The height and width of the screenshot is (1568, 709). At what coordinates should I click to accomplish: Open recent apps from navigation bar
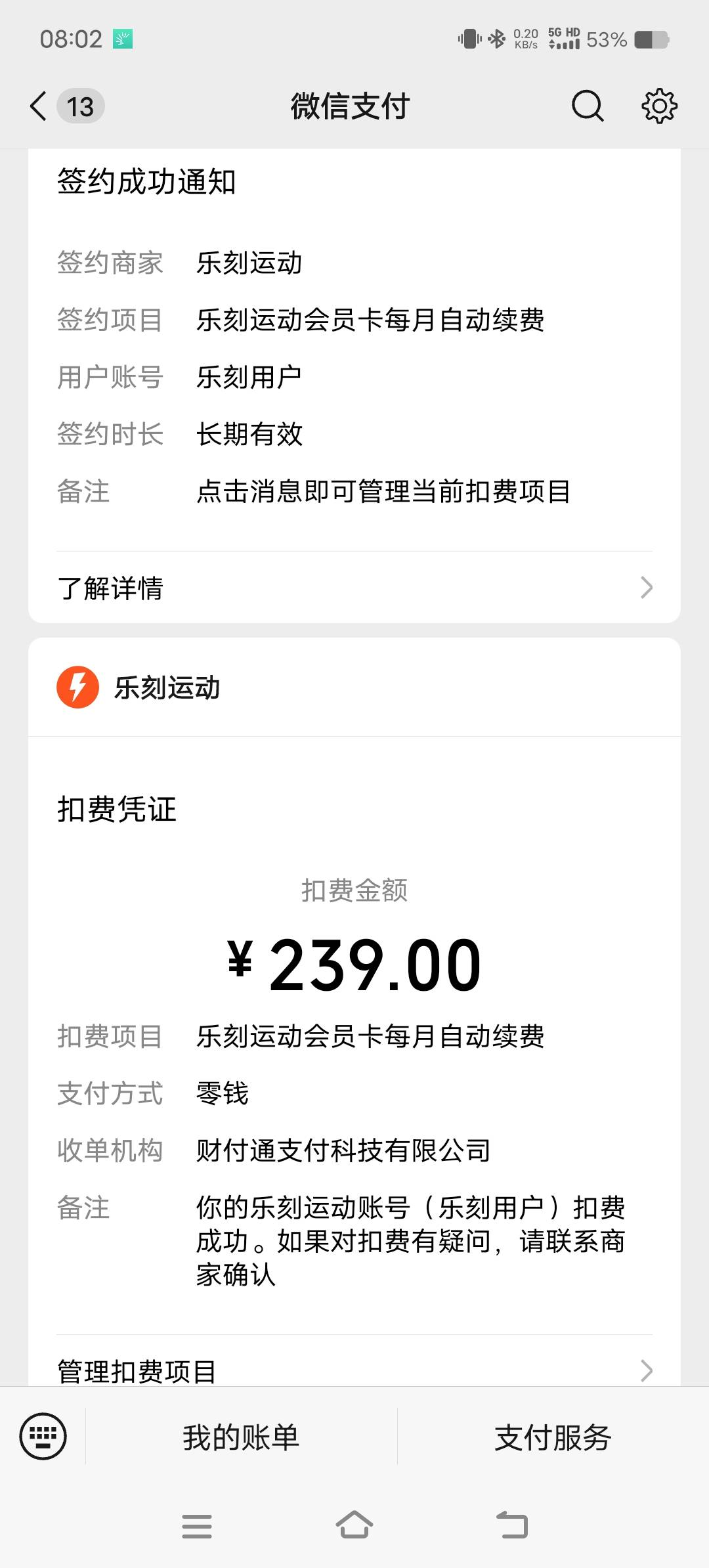coord(197,1526)
